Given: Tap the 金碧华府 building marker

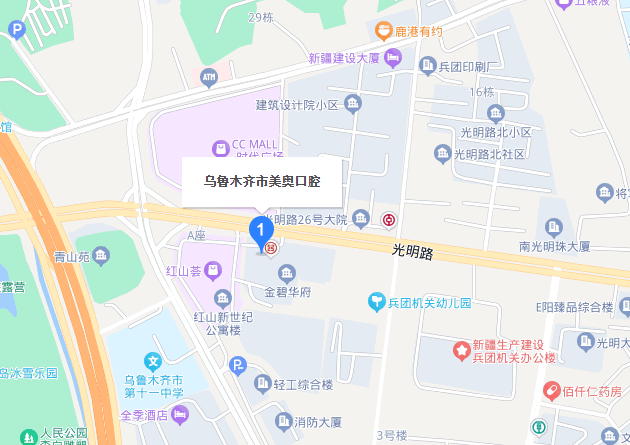Looking at the screenshot, I should (287, 273).
